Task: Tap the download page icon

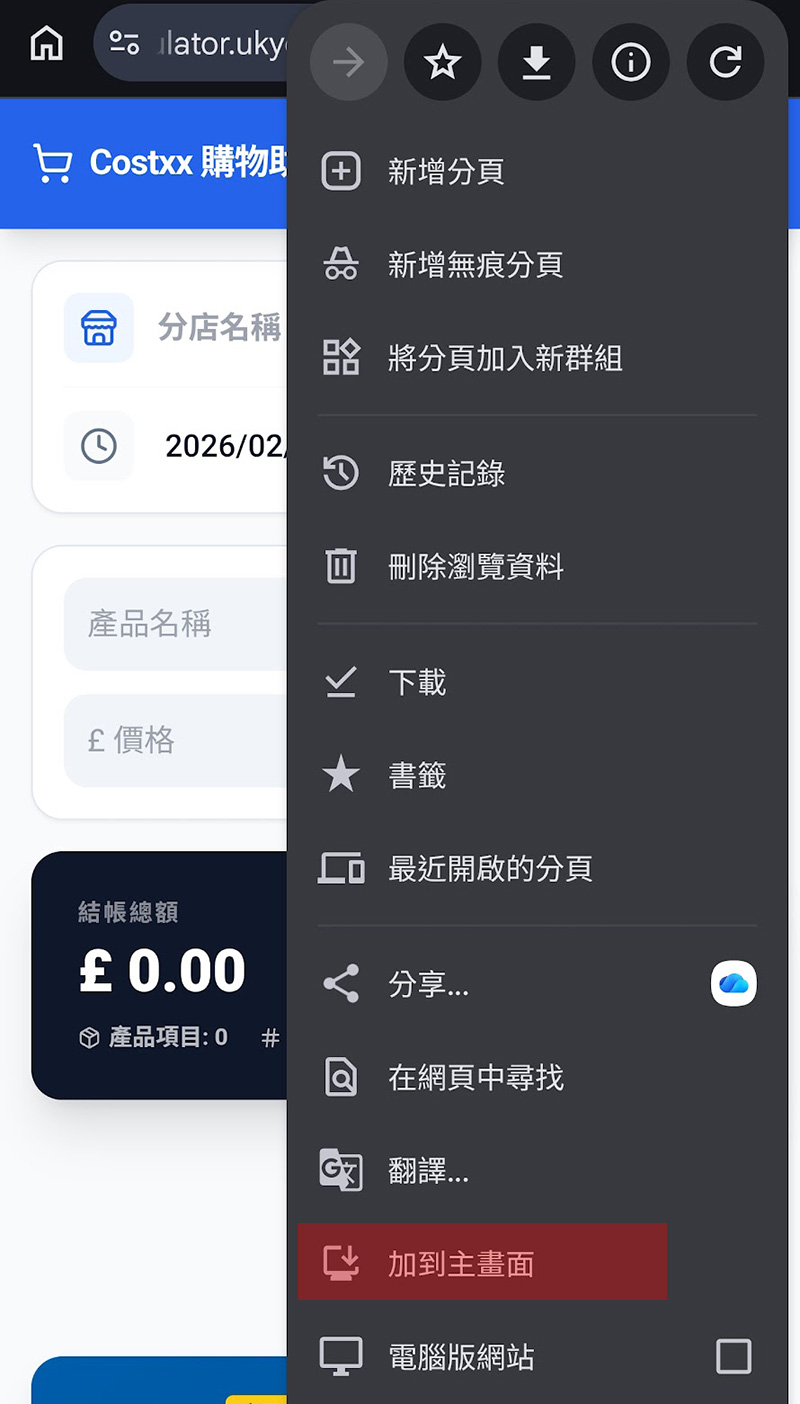Action: 536,62
